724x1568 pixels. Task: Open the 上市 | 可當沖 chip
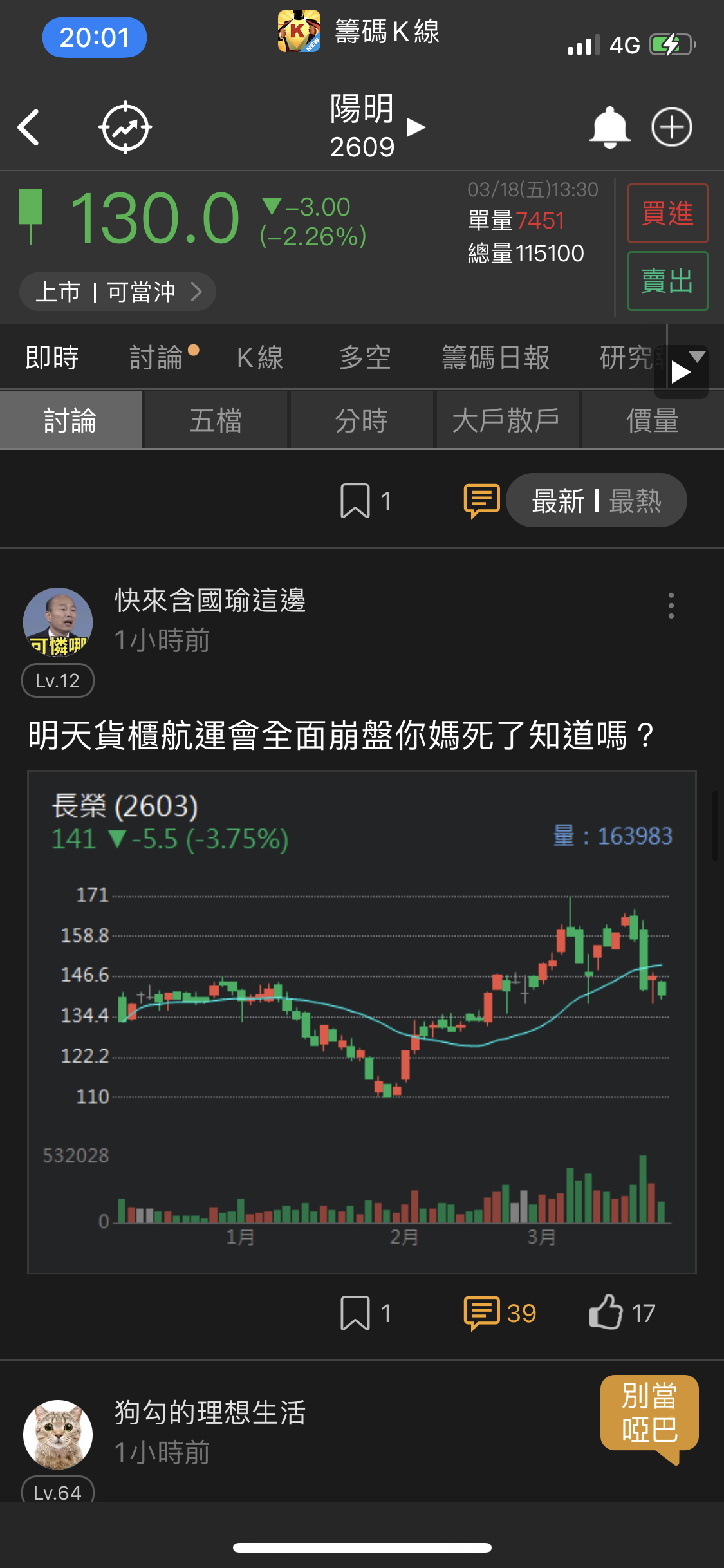point(118,292)
